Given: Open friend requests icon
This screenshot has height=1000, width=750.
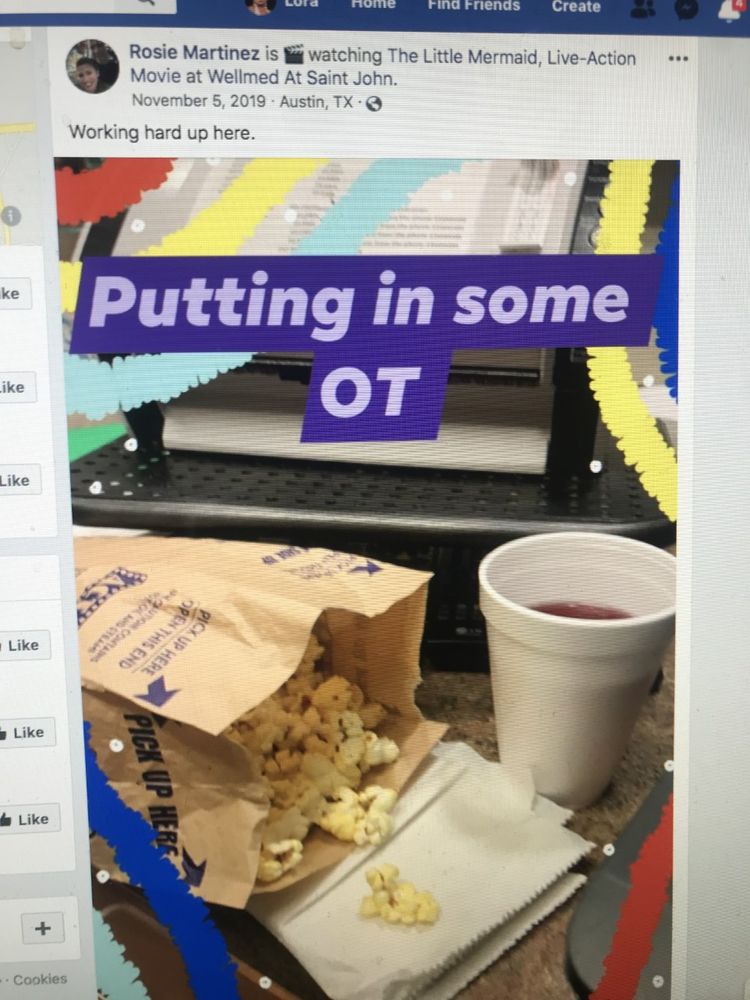Looking at the screenshot, I should [643, 8].
